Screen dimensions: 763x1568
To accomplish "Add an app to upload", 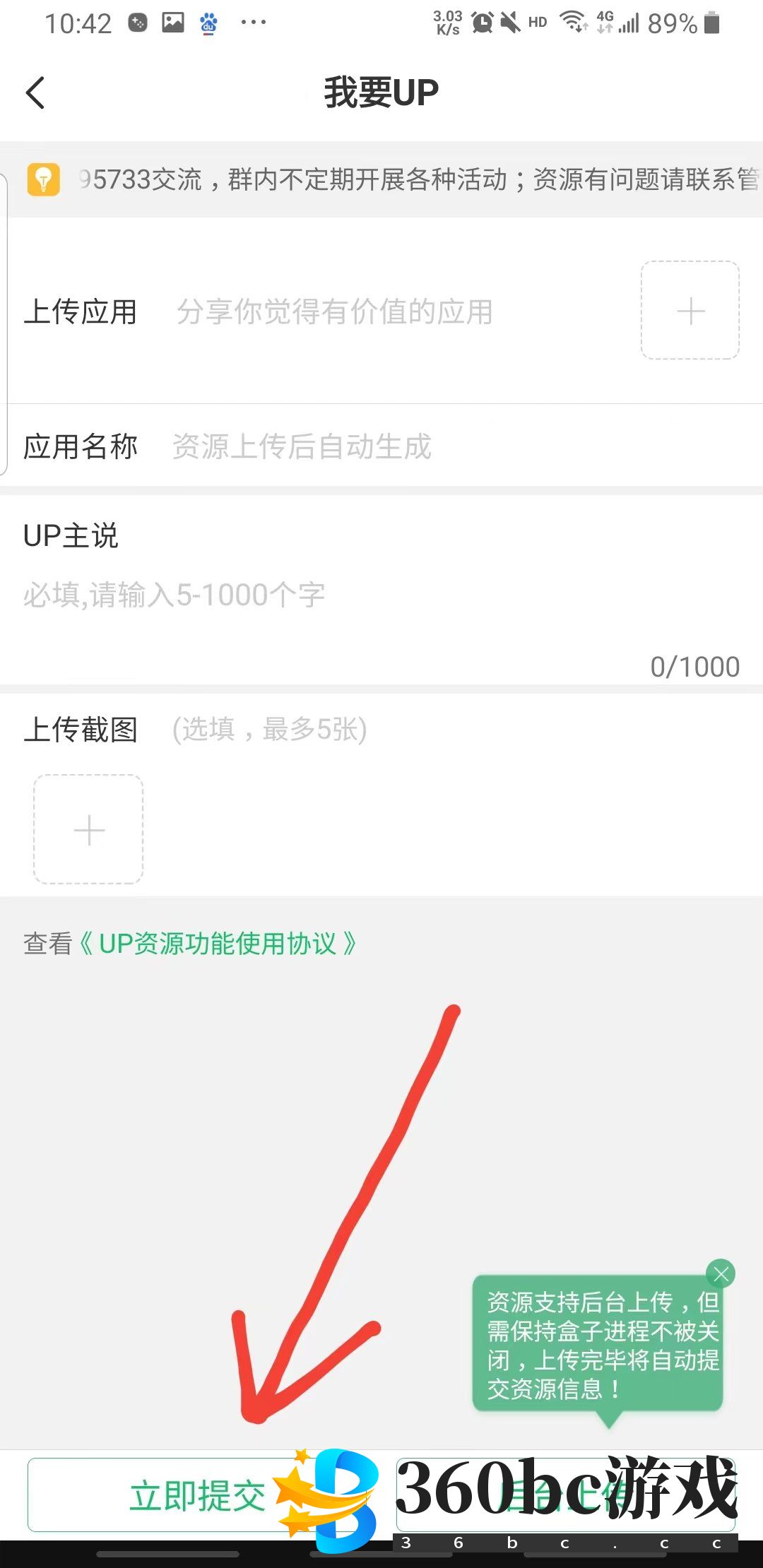I will (x=690, y=311).
